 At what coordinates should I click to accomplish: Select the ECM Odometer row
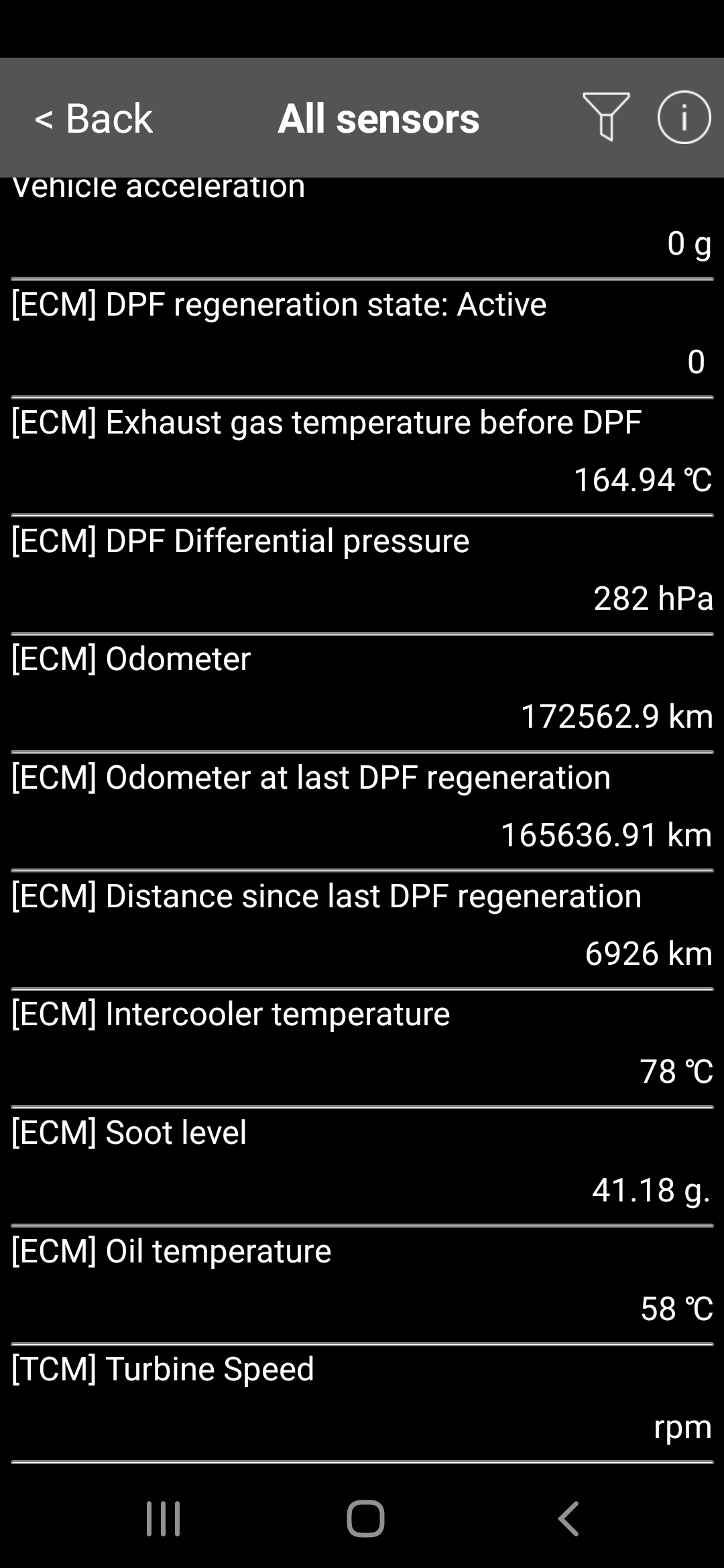pos(362,693)
